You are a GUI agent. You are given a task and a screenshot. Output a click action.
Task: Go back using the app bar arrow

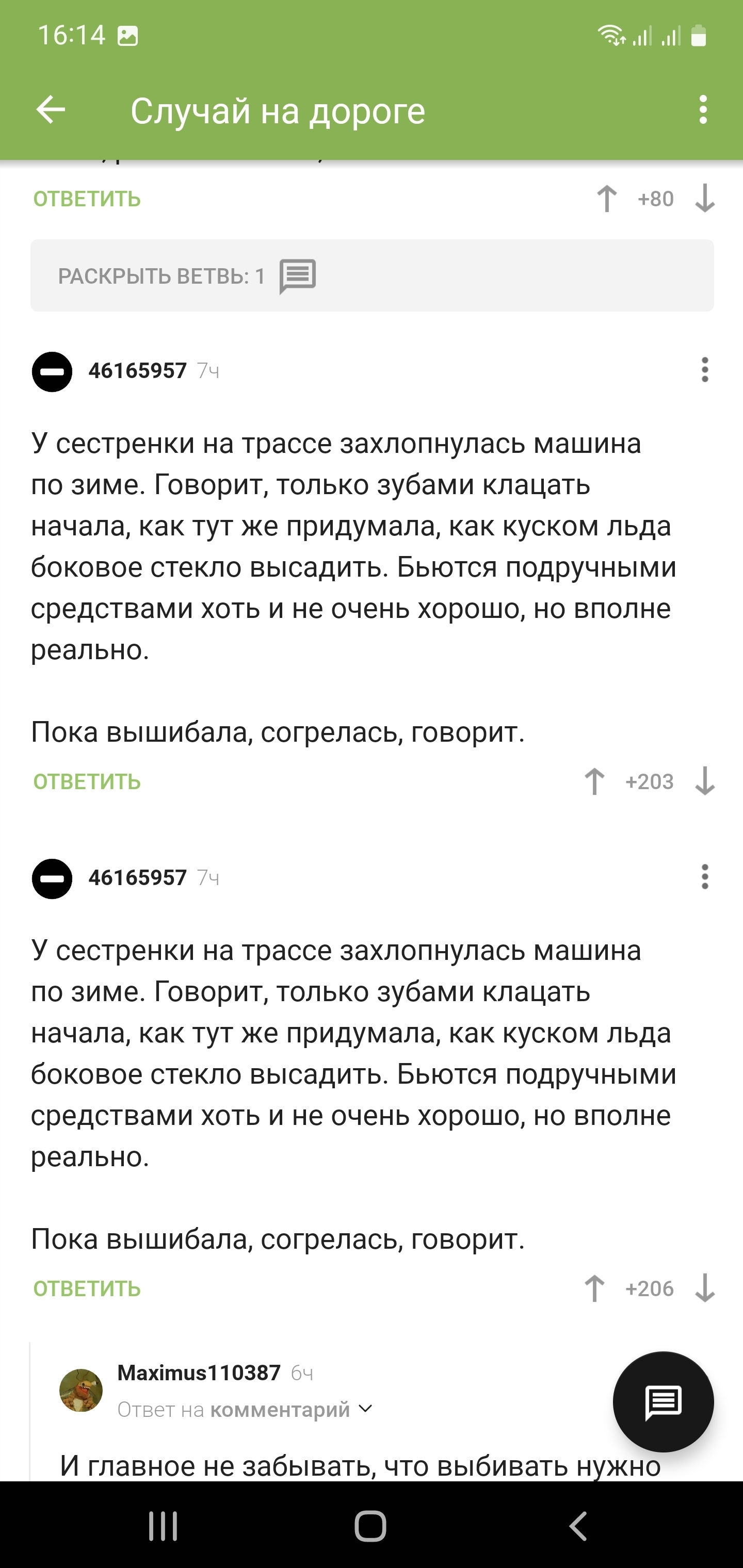(51, 110)
